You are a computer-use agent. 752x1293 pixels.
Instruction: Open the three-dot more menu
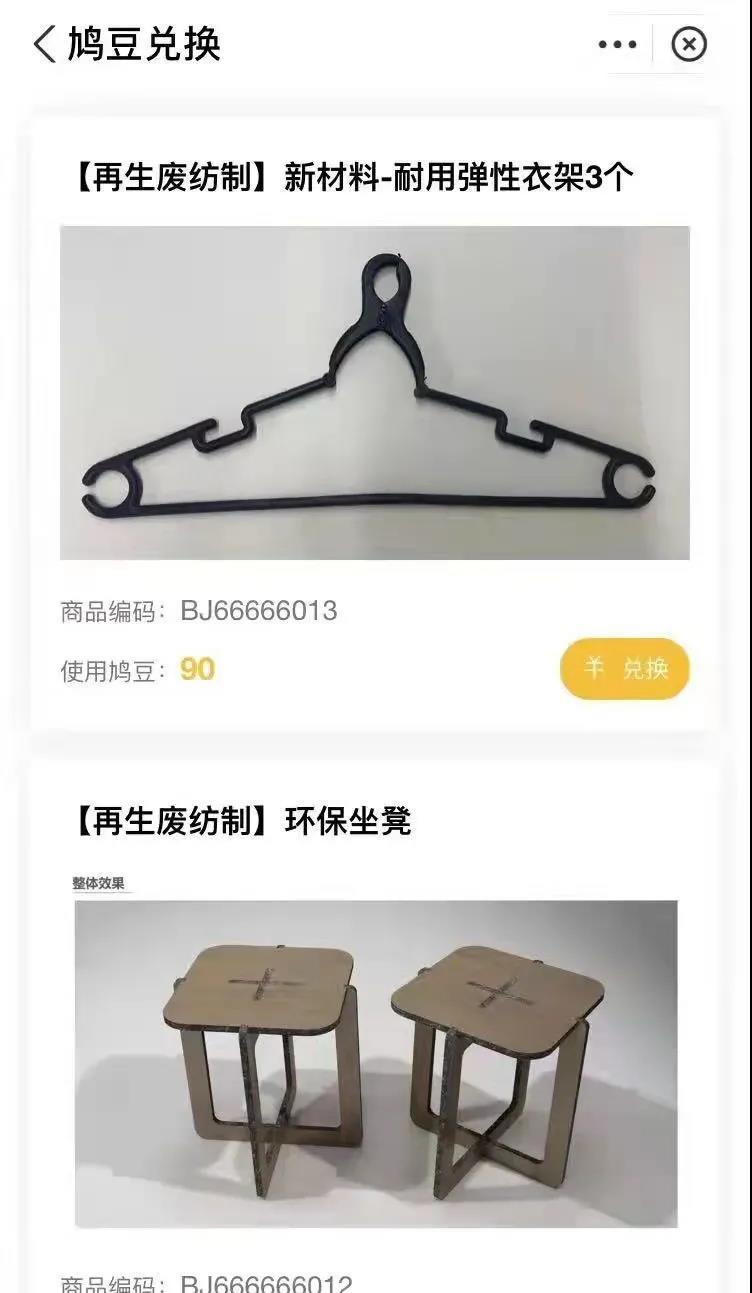pos(617,45)
